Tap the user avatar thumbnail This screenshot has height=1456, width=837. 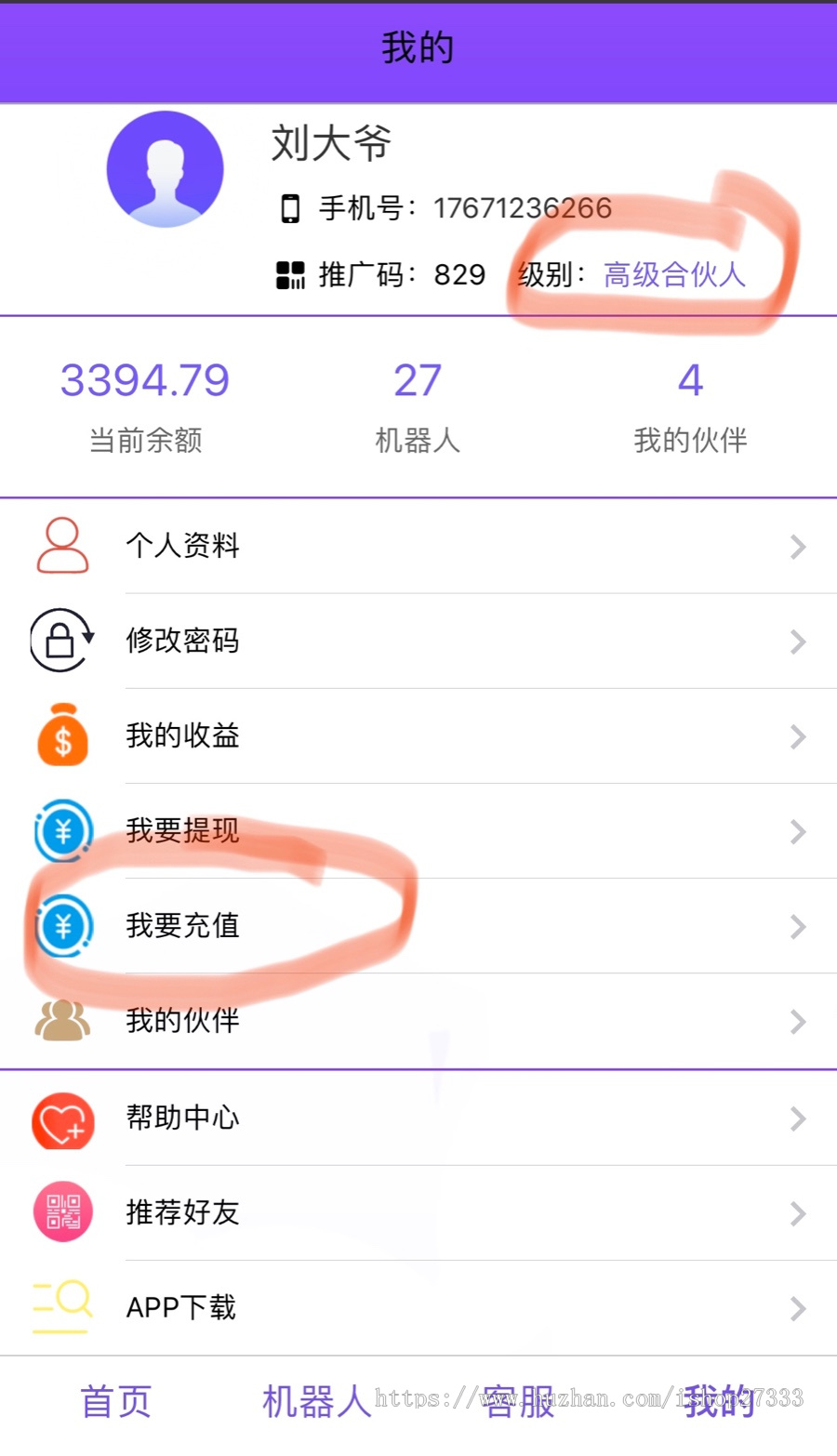pyautogui.click(x=166, y=168)
